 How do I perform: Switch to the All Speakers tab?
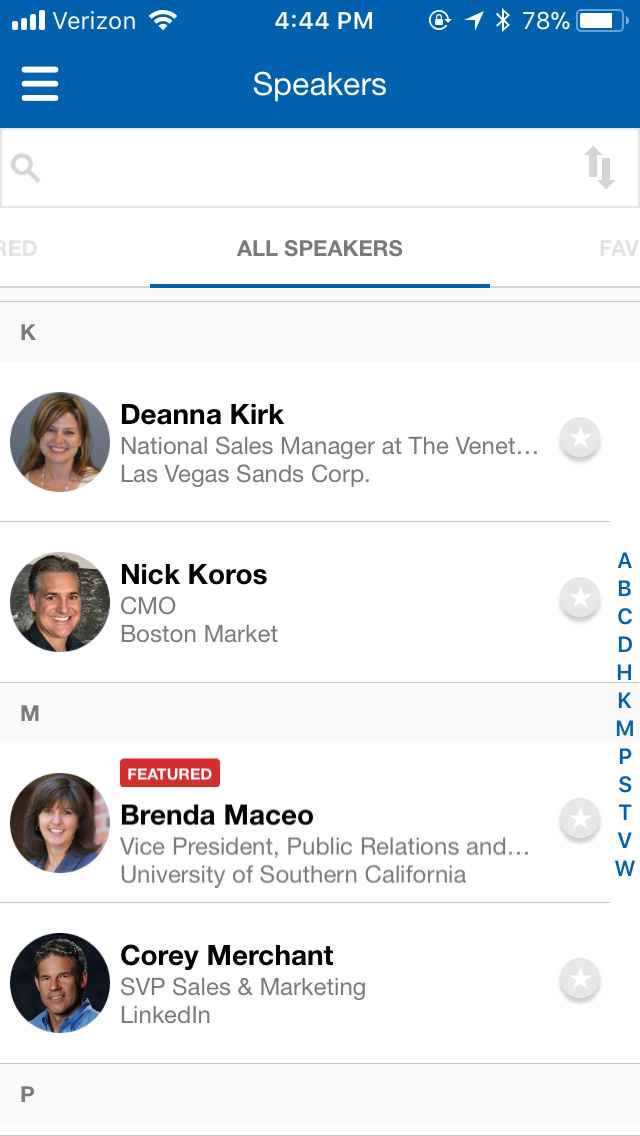point(320,249)
